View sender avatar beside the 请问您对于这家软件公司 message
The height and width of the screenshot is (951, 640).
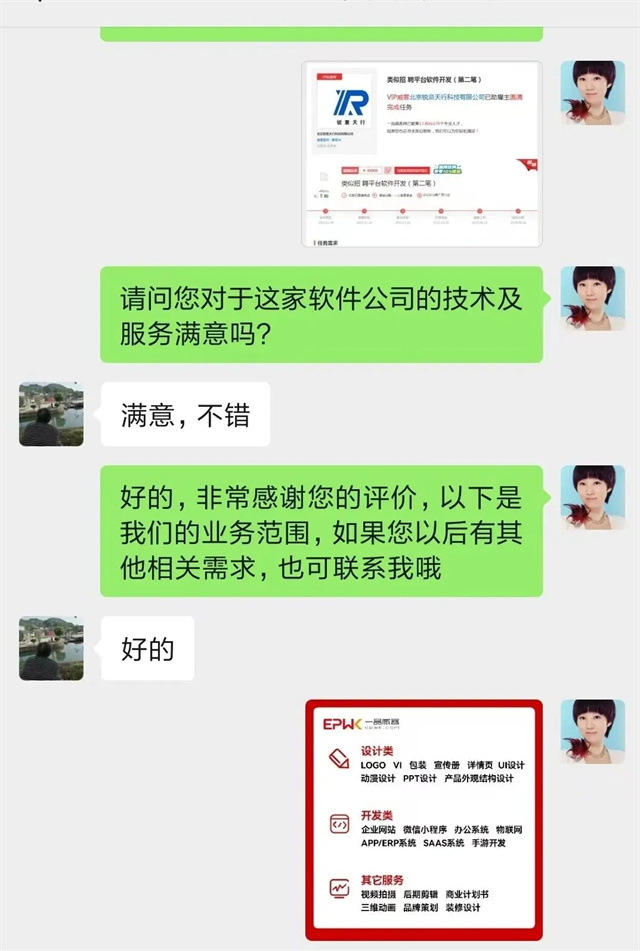pos(592,299)
